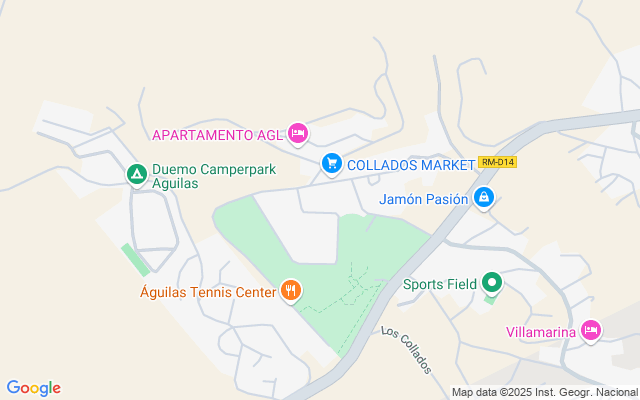Screen dimensions: 640x400
Task: Open the Jamón Pasión store pin
Action: point(484,198)
